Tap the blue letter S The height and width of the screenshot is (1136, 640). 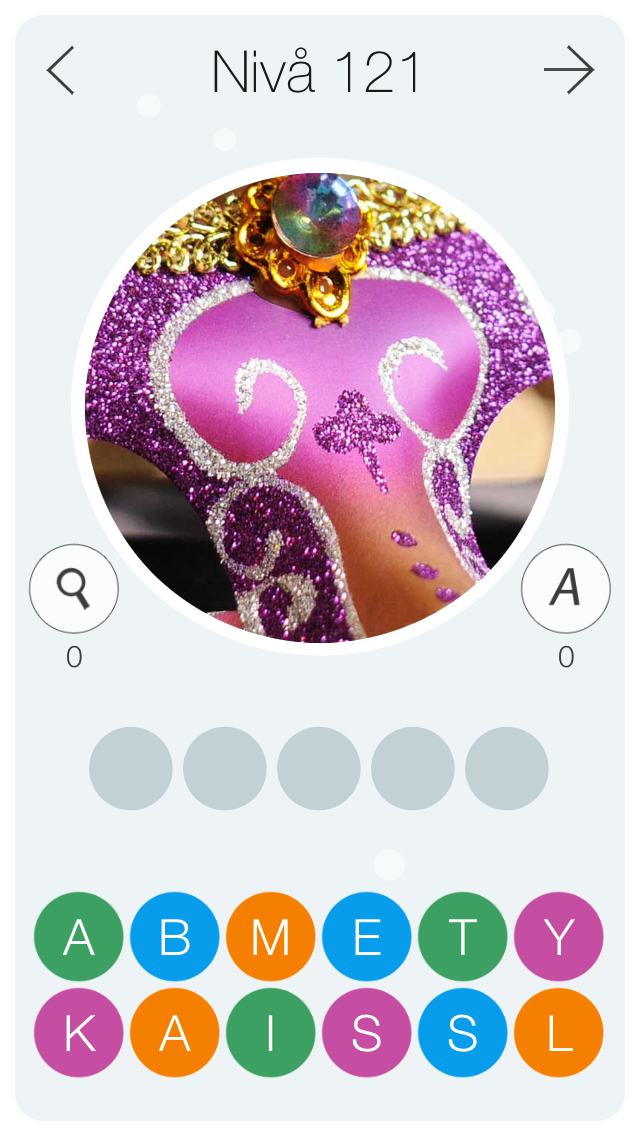(x=462, y=1032)
